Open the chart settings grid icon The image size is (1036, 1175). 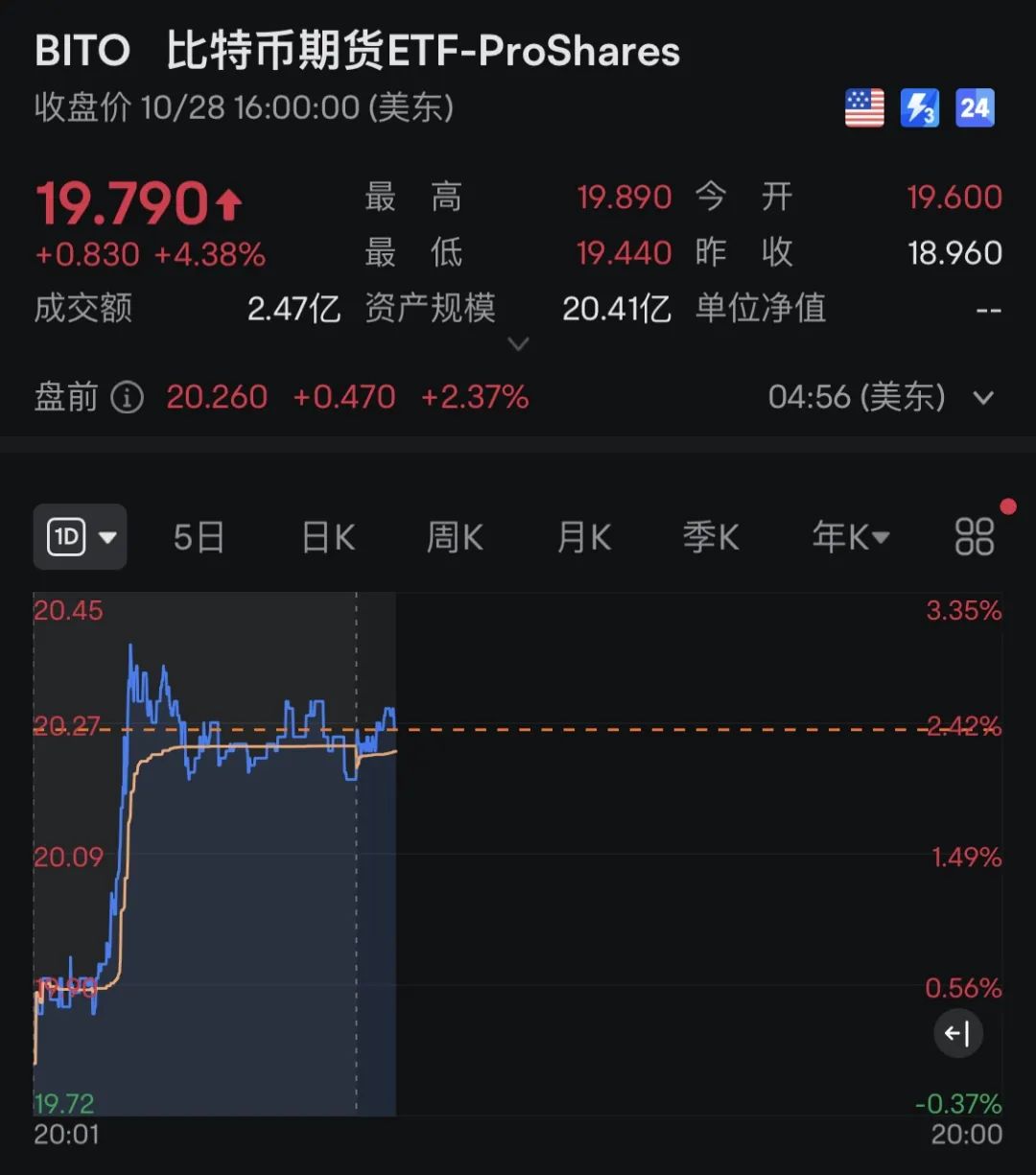tap(975, 537)
